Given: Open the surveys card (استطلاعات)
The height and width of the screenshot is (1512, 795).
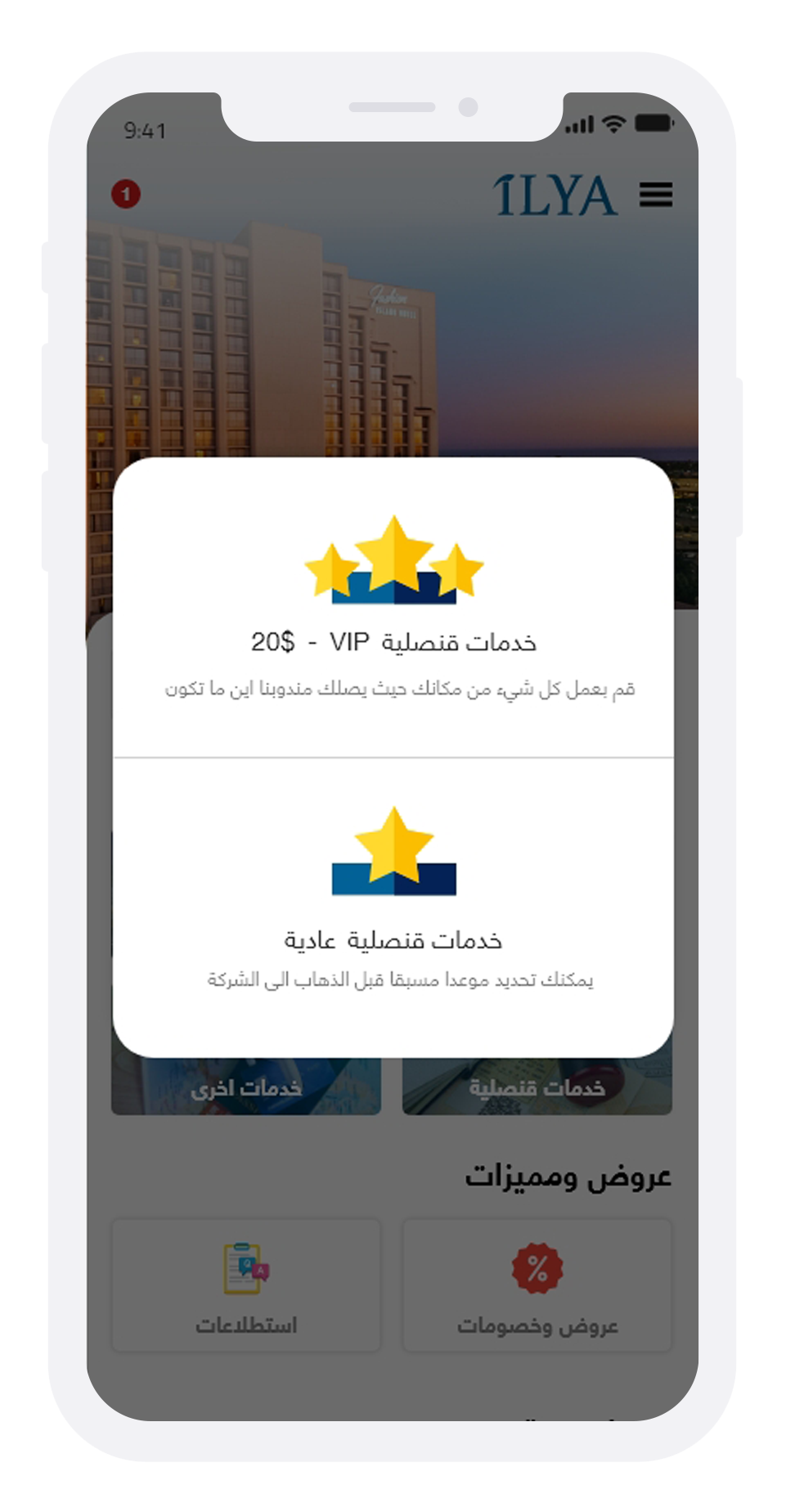Looking at the screenshot, I should coord(246,1285).
